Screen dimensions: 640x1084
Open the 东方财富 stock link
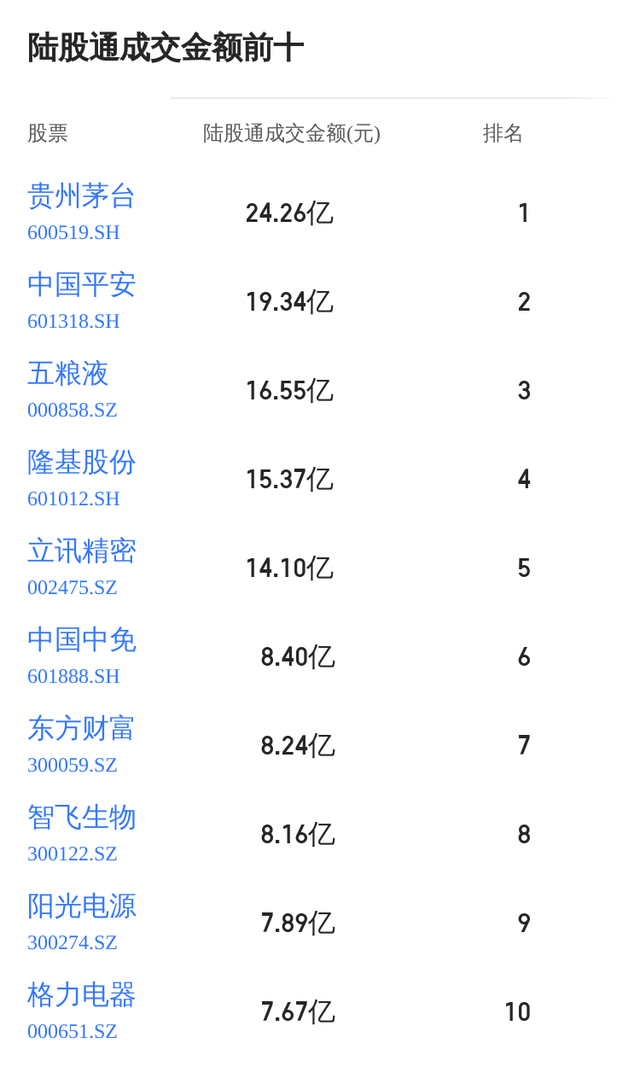(81, 729)
